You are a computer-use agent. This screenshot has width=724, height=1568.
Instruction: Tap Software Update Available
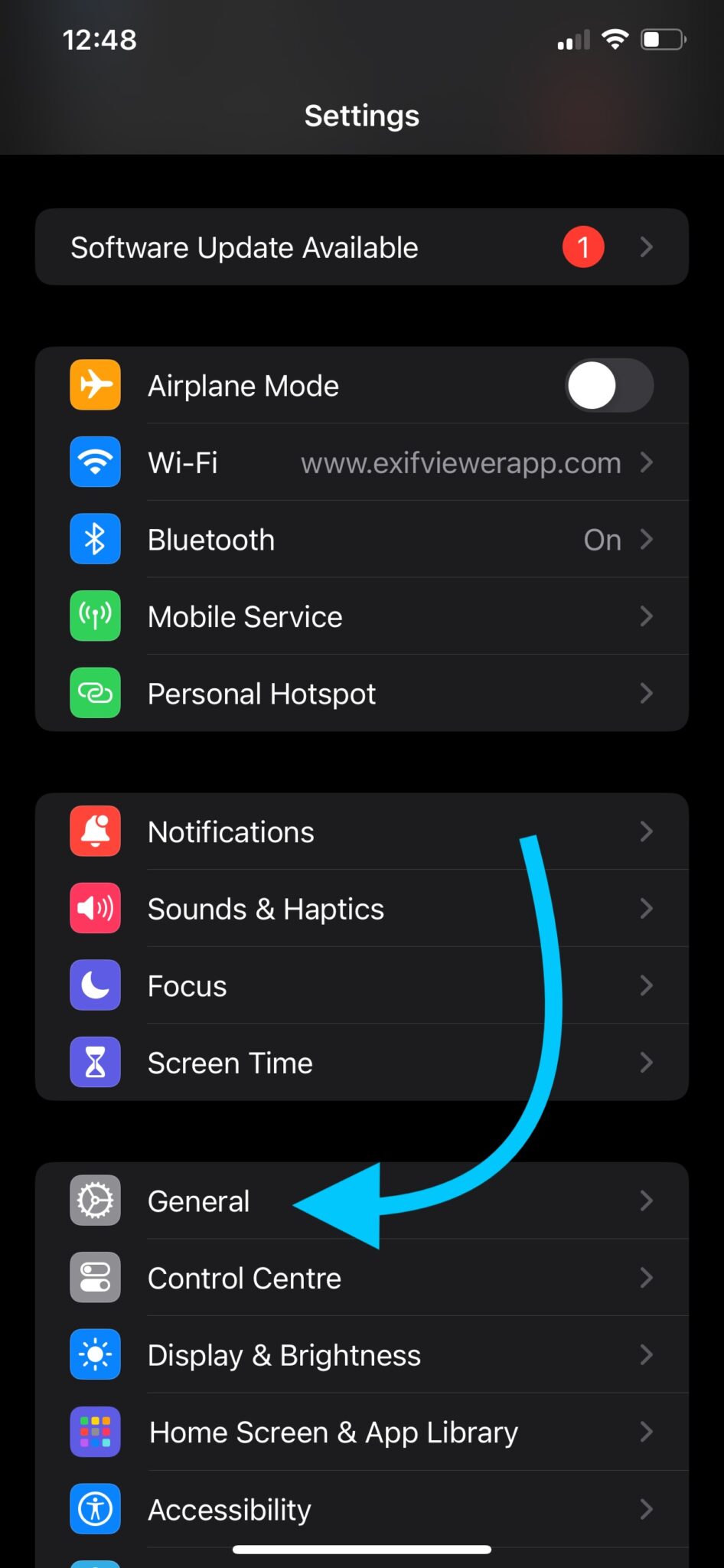pos(244,247)
